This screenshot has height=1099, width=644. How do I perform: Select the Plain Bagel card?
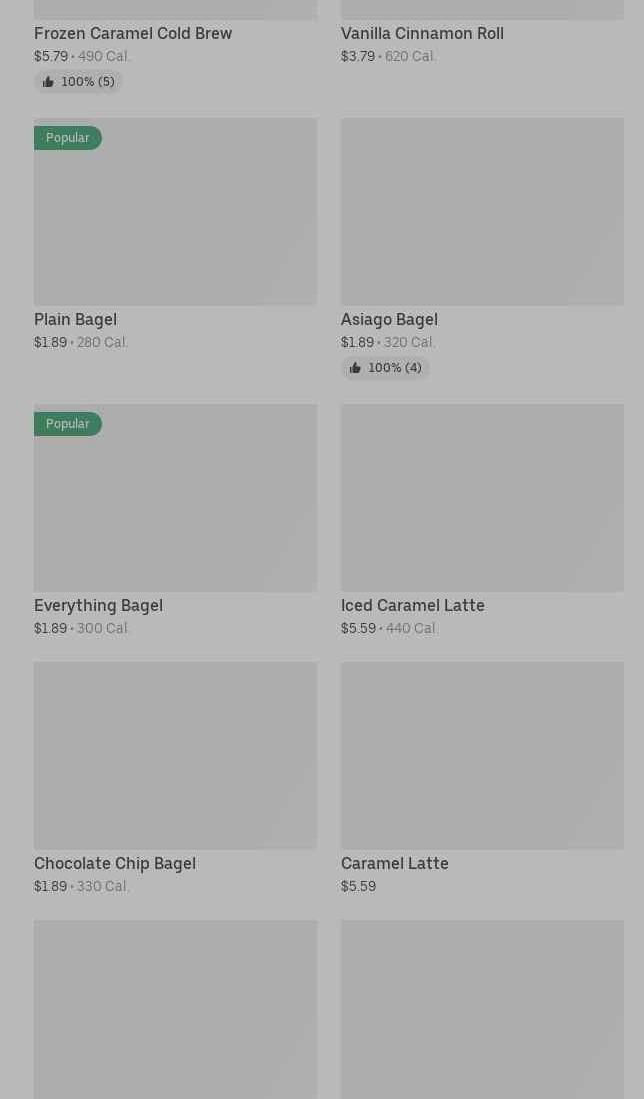tap(175, 235)
